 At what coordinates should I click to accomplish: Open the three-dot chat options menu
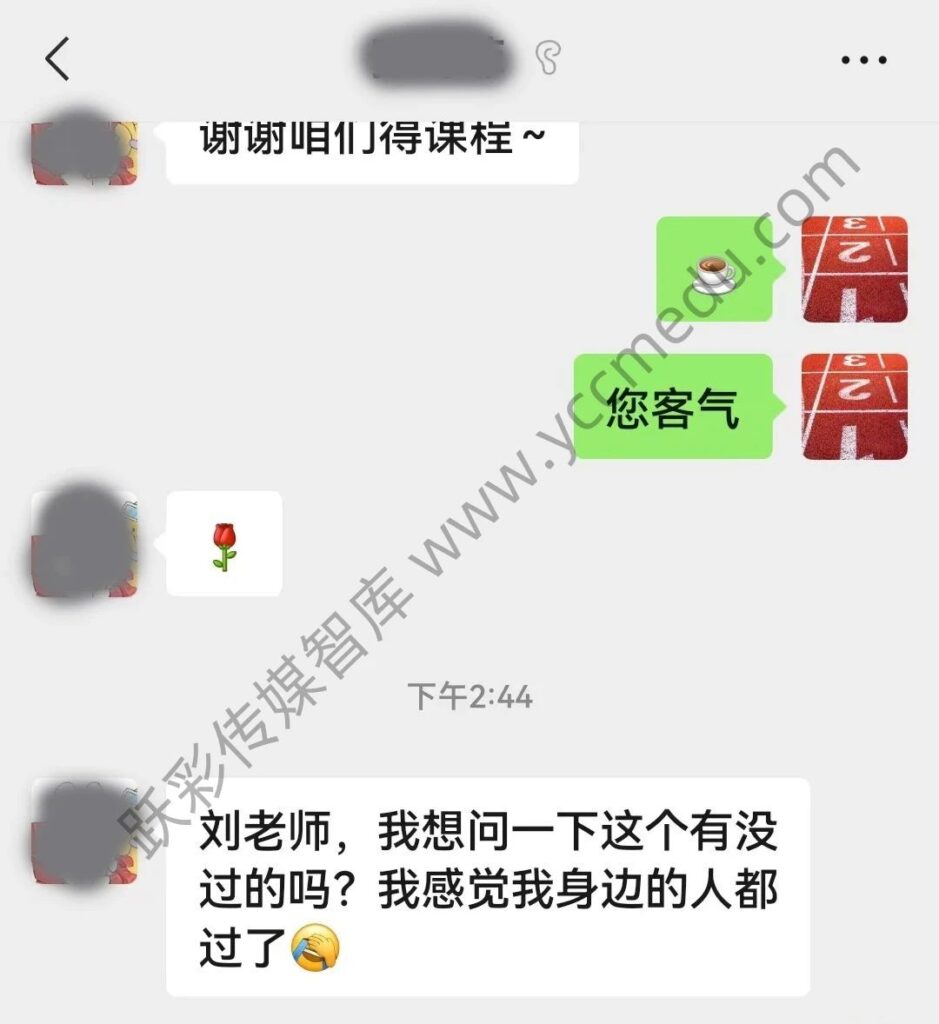click(x=864, y=60)
